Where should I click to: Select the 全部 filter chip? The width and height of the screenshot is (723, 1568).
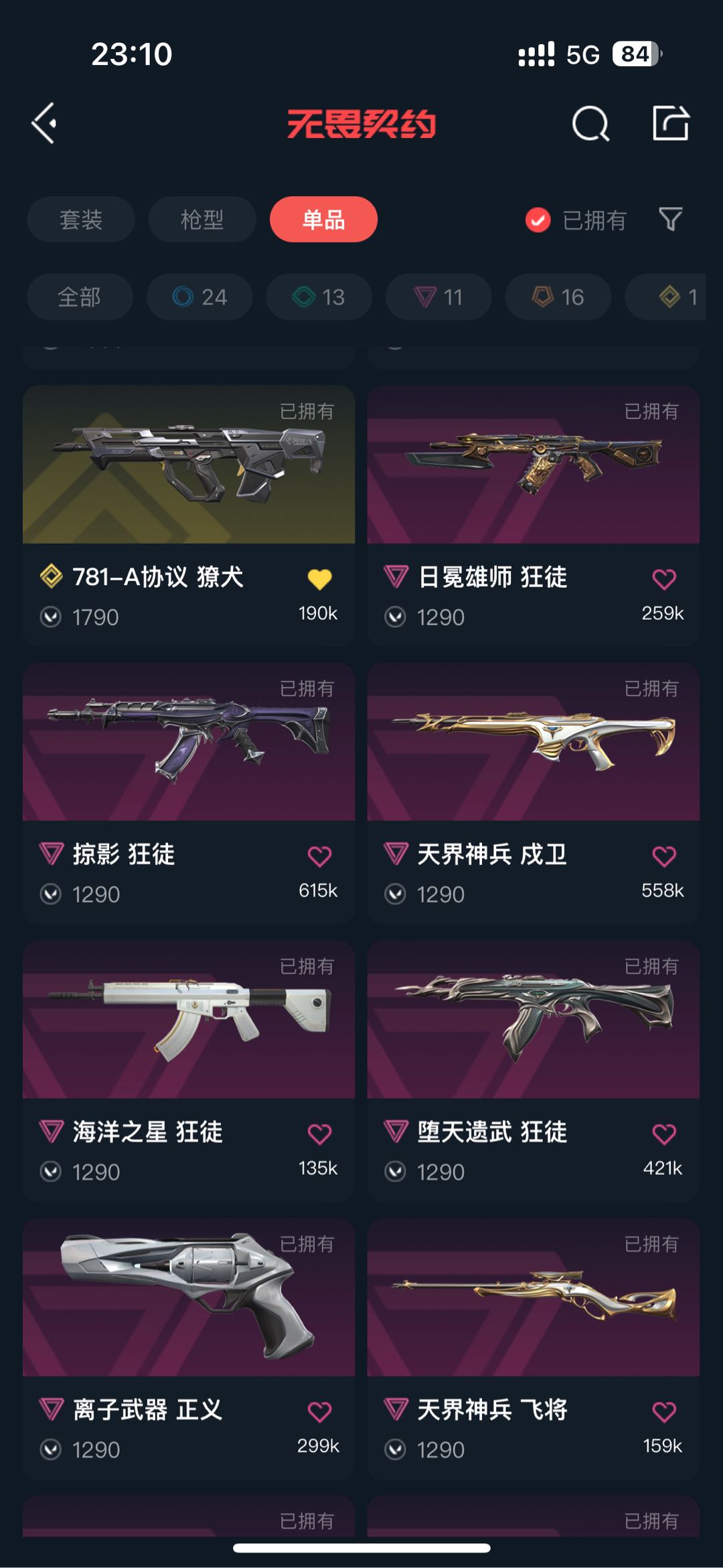pos(80,297)
